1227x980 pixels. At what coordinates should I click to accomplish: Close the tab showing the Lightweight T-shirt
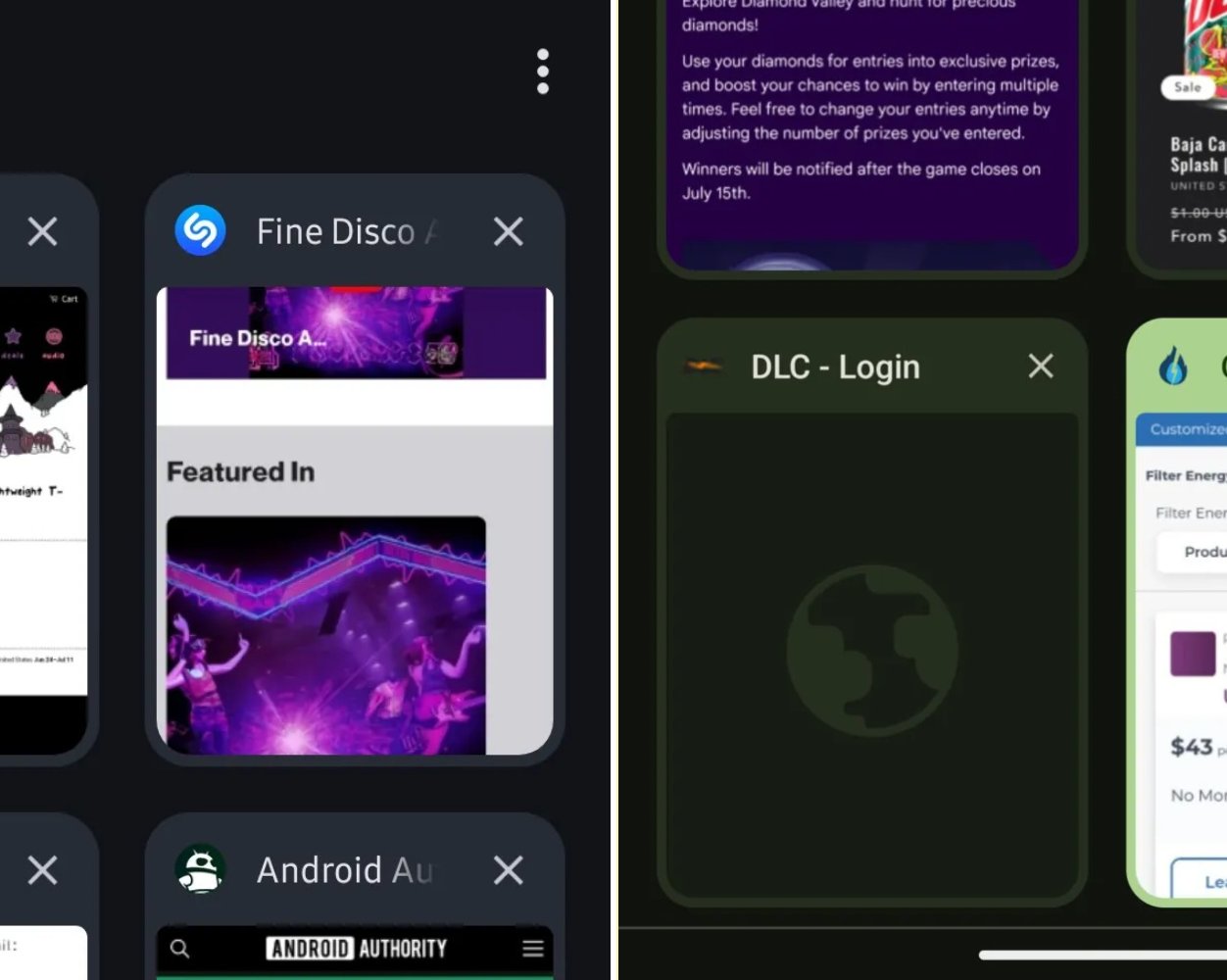(42, 232)
